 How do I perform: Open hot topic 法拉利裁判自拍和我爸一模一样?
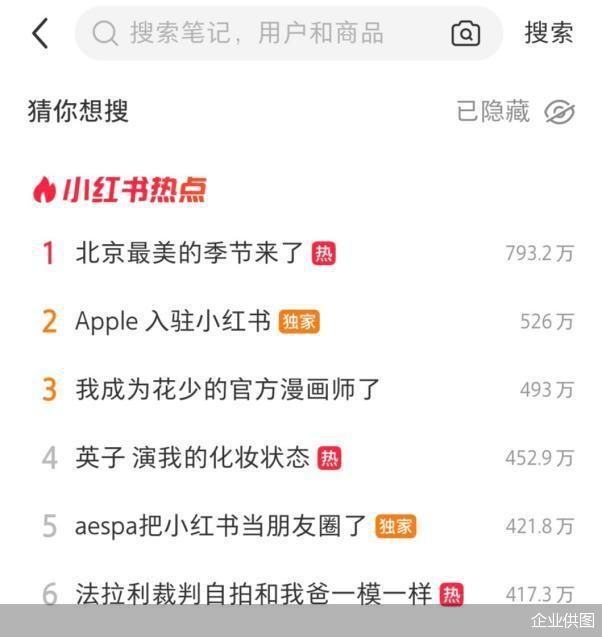click(254, 592)
